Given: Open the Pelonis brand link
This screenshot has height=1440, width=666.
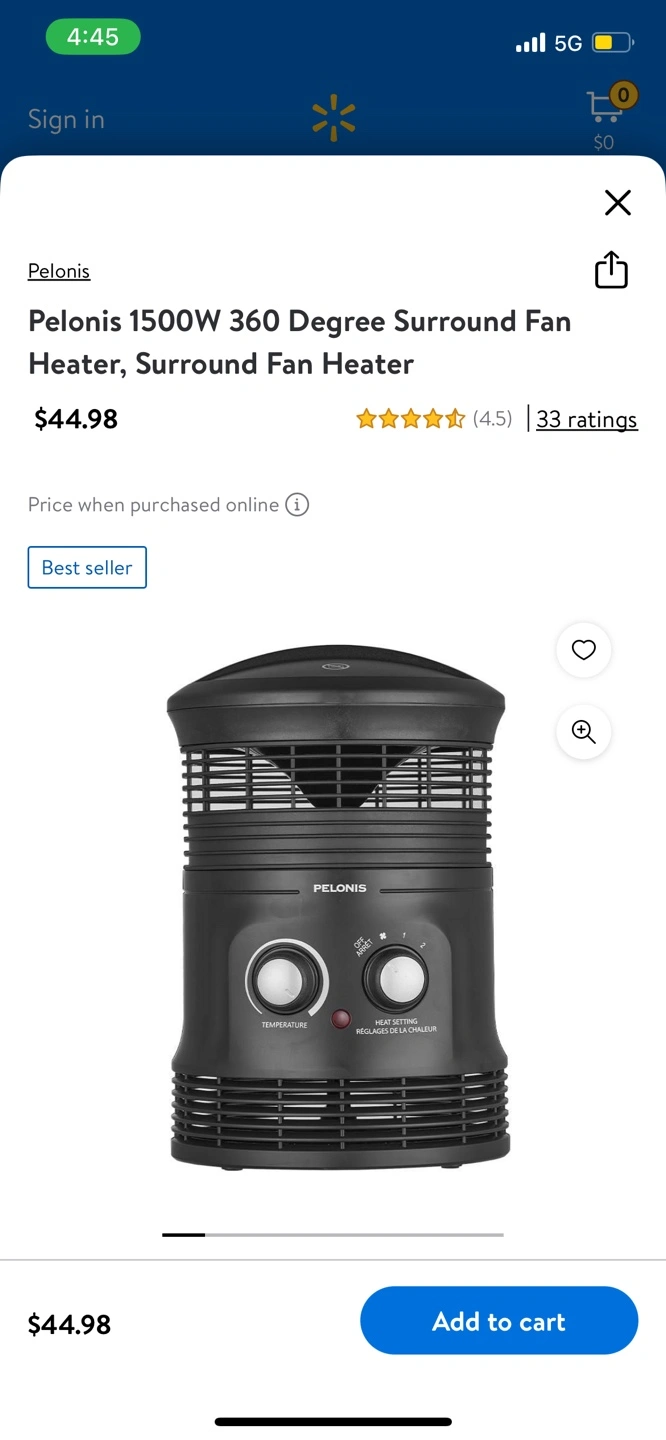Looking at the screenshot, I should click(x=59, y=271).
